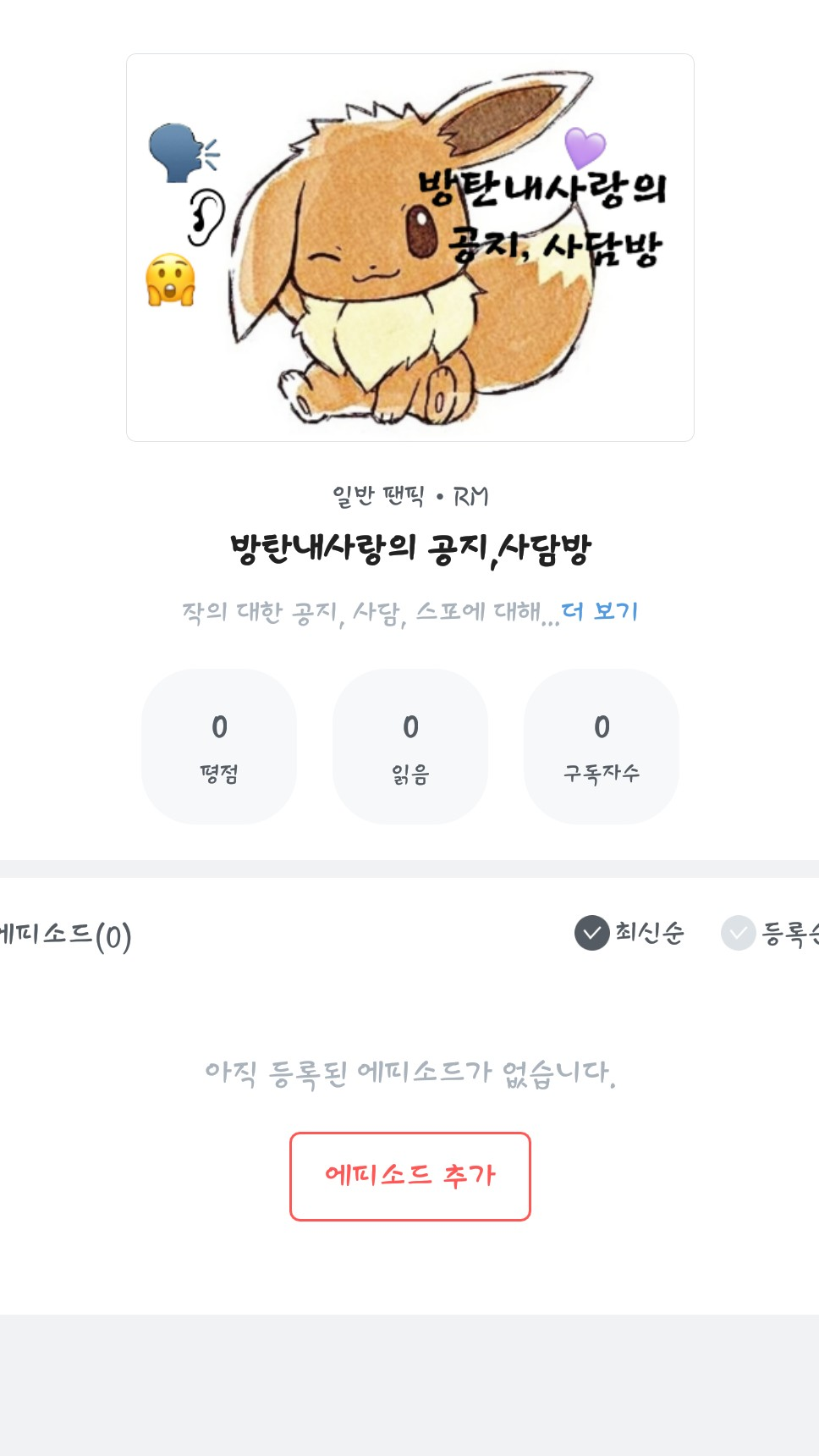Sort episodes by 등록순
819x1456 pixels.
770,933
